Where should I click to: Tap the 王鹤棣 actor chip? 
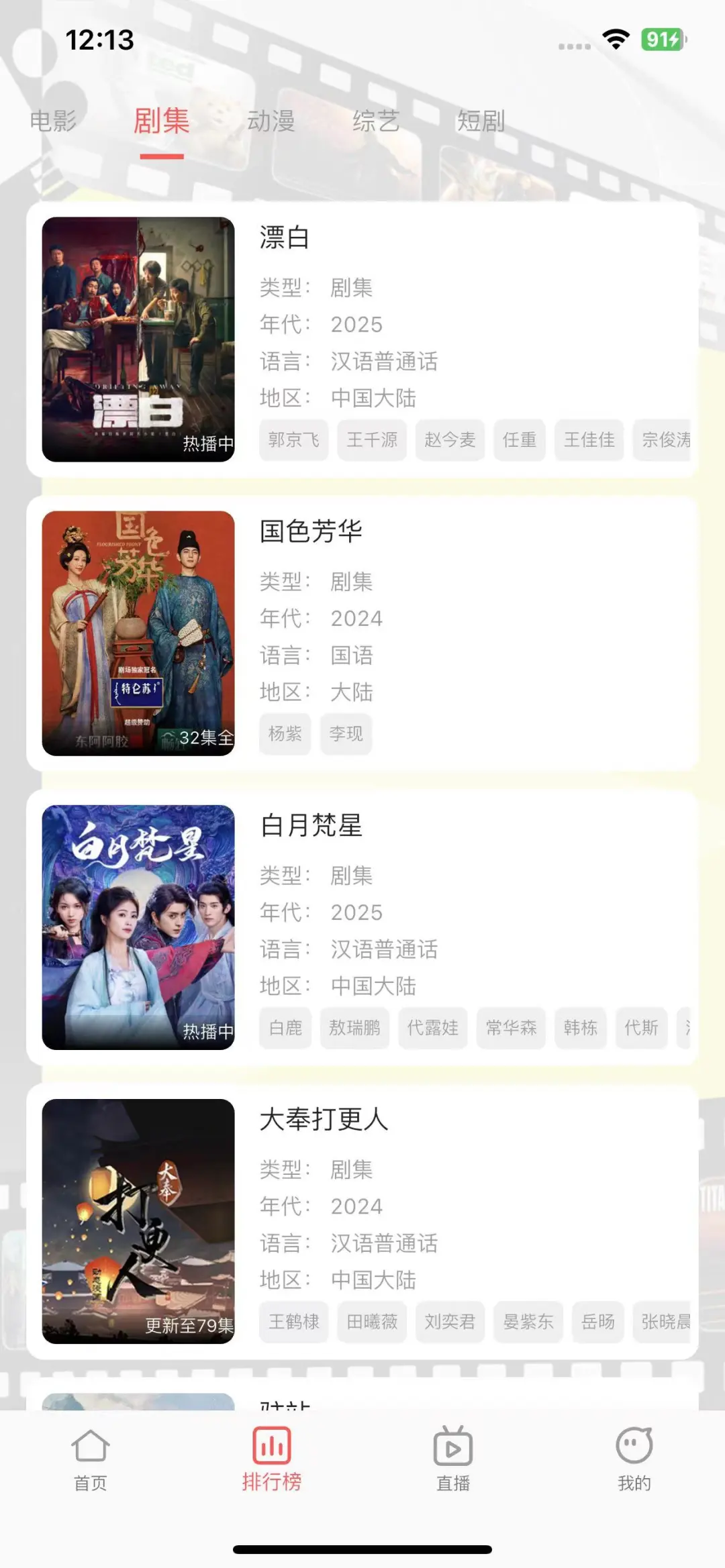(x=293, y=1322)
